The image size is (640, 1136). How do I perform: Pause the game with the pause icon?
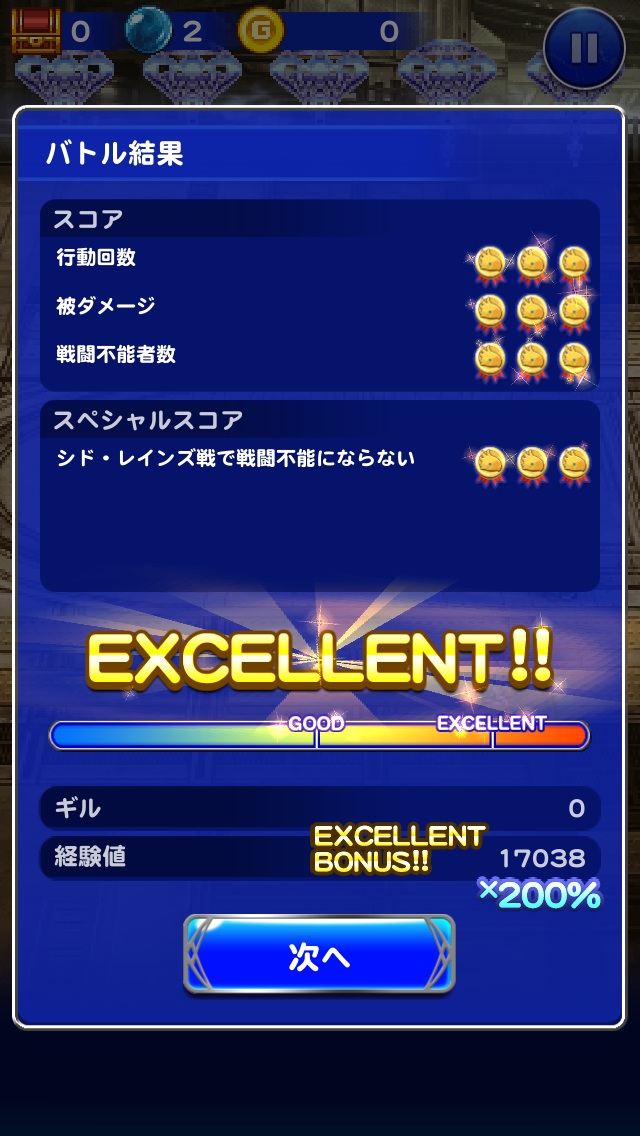pos(584,48)
